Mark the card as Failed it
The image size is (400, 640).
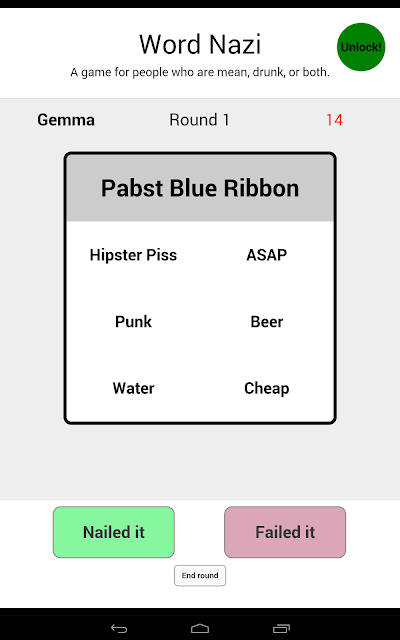(x=285, y=532)
